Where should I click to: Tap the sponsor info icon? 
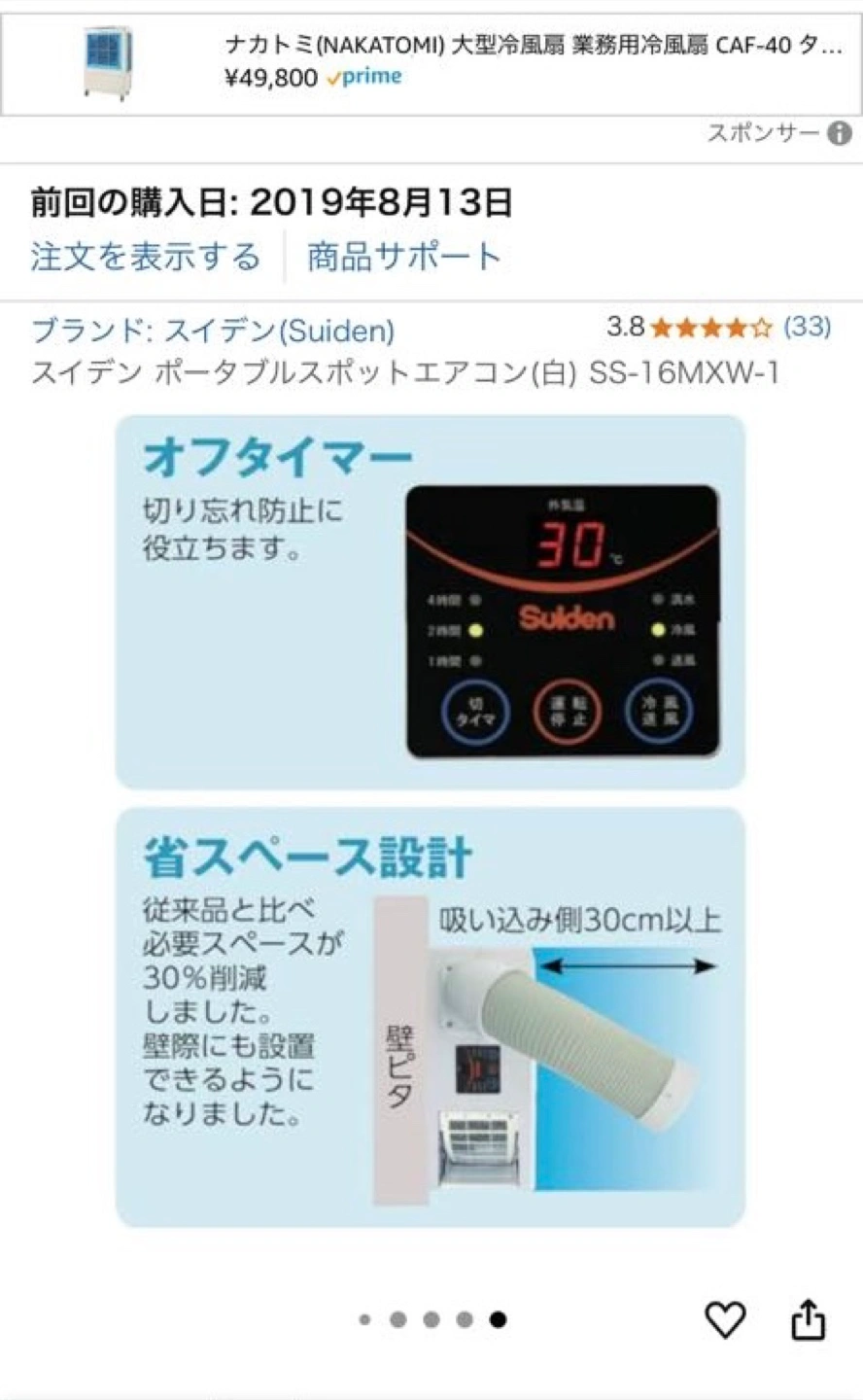840,134
